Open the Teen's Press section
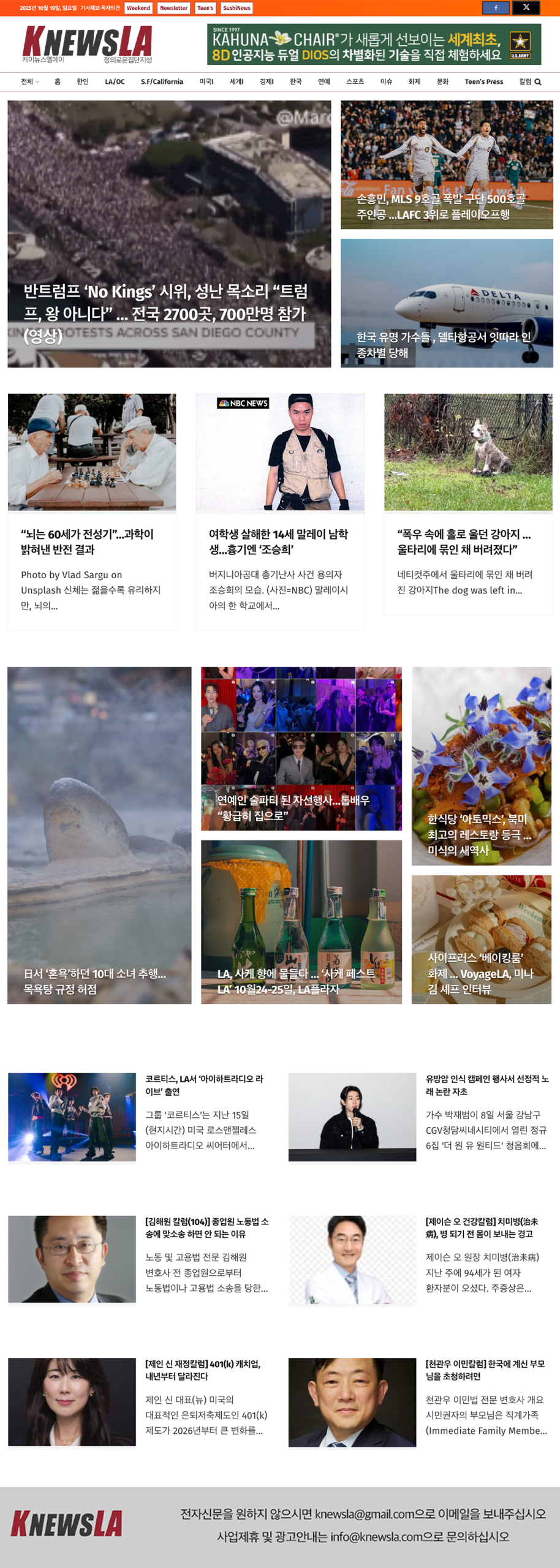This screenshot has width=560, height=1568. click(x=483, y=82)
